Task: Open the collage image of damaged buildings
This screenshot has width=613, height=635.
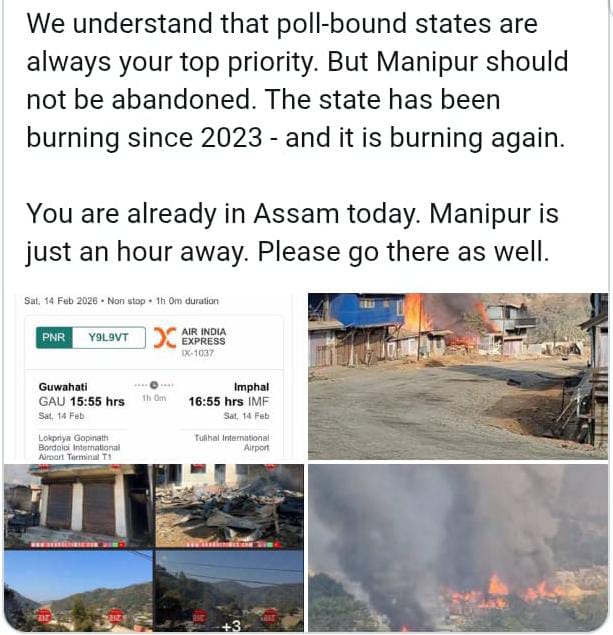Action: click(154, 547)
